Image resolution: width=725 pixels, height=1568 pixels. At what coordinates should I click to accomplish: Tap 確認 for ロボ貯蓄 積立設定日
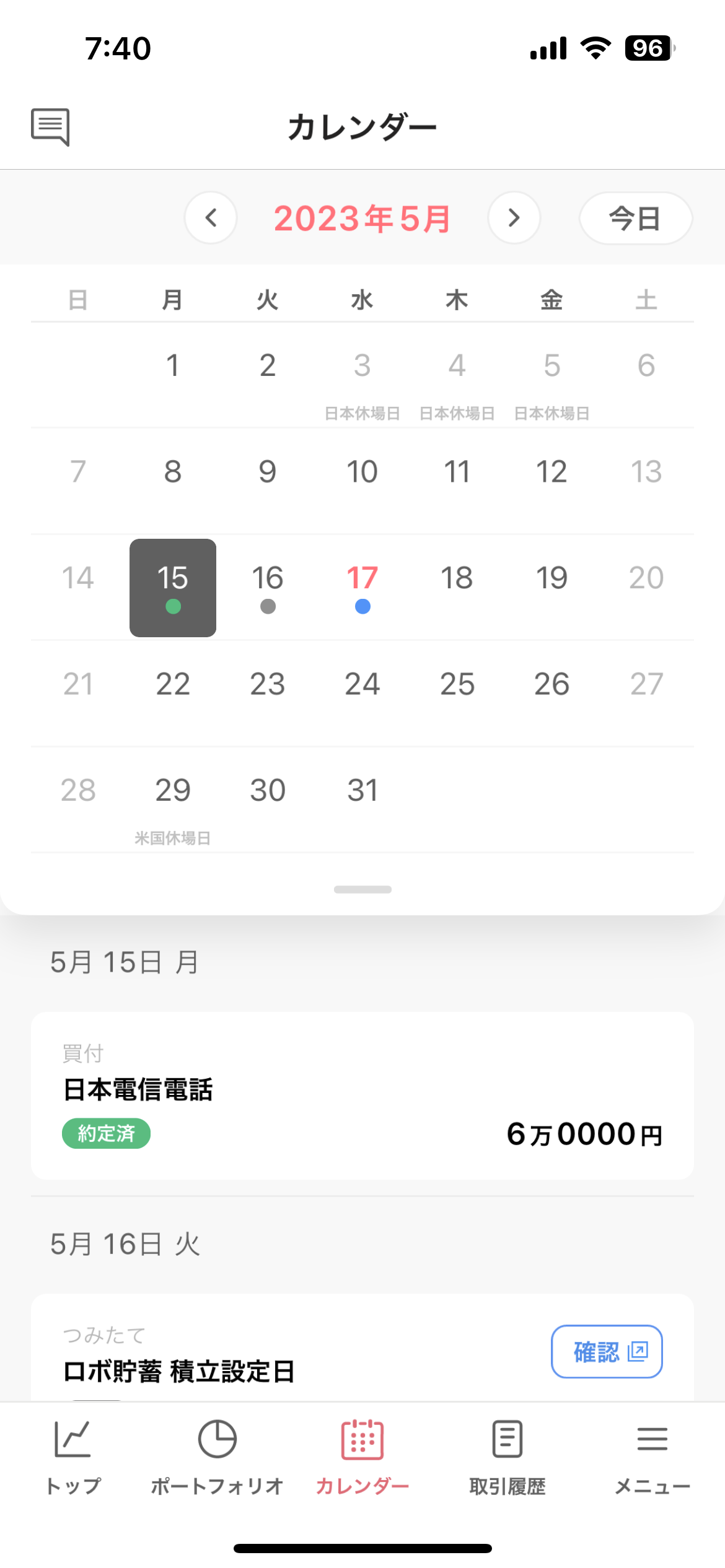pyautogui.click(x=607, y=1351)
